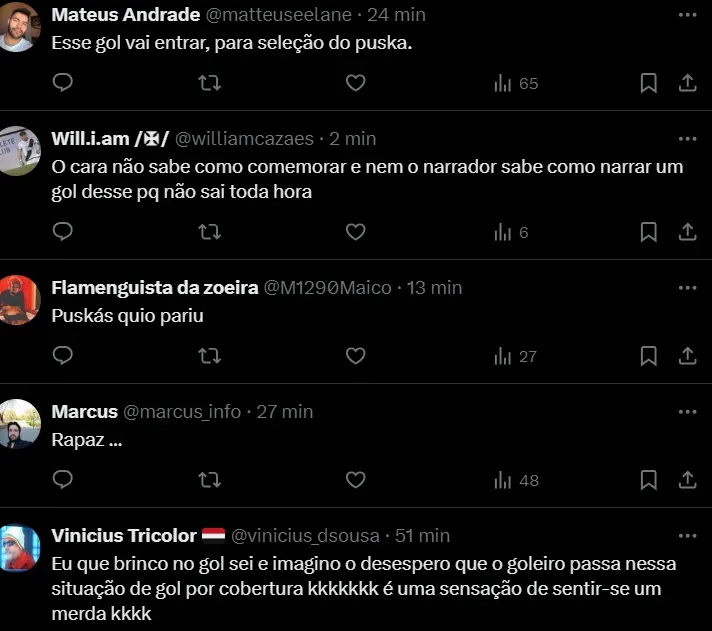Bookmark Flamenguista da zoeira's tweet
The height and width of the screenshot is (631, 712).
click(x=648, y=355)
